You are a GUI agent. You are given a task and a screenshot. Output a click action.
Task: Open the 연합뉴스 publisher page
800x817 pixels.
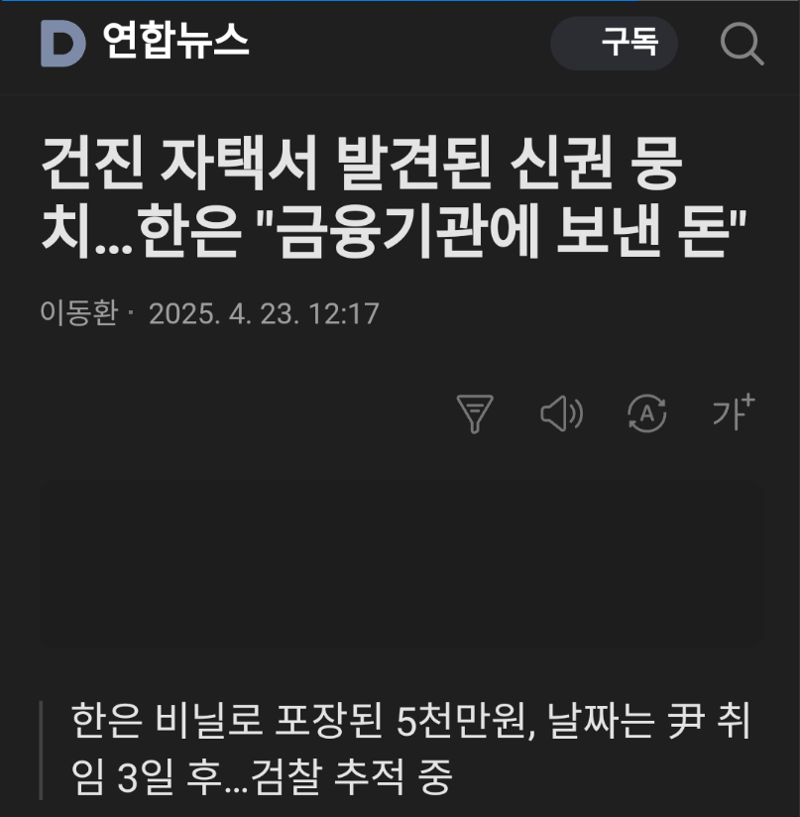(x=176, y=42)
